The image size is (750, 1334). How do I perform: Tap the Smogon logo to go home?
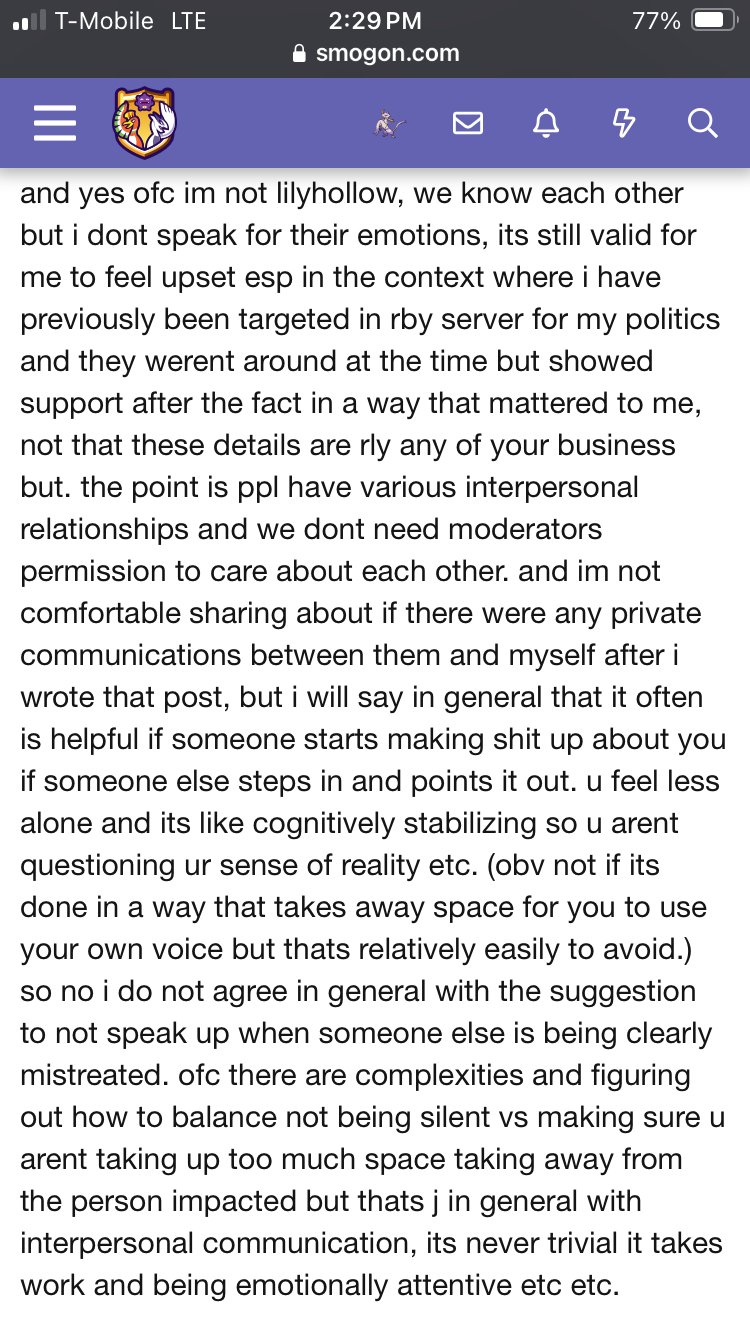click(x=144, y=123)
